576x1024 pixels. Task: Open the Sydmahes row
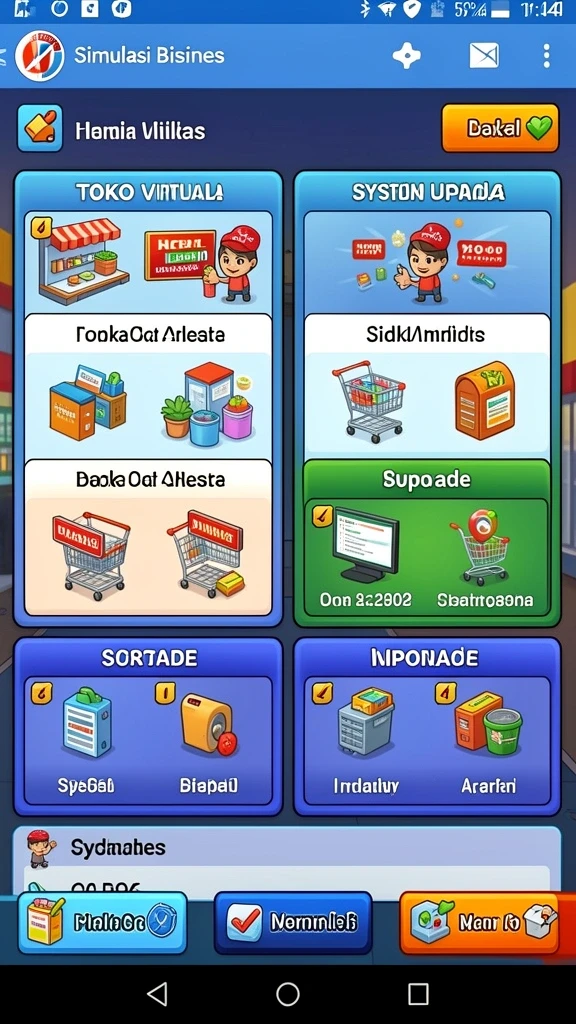(287, 848)
